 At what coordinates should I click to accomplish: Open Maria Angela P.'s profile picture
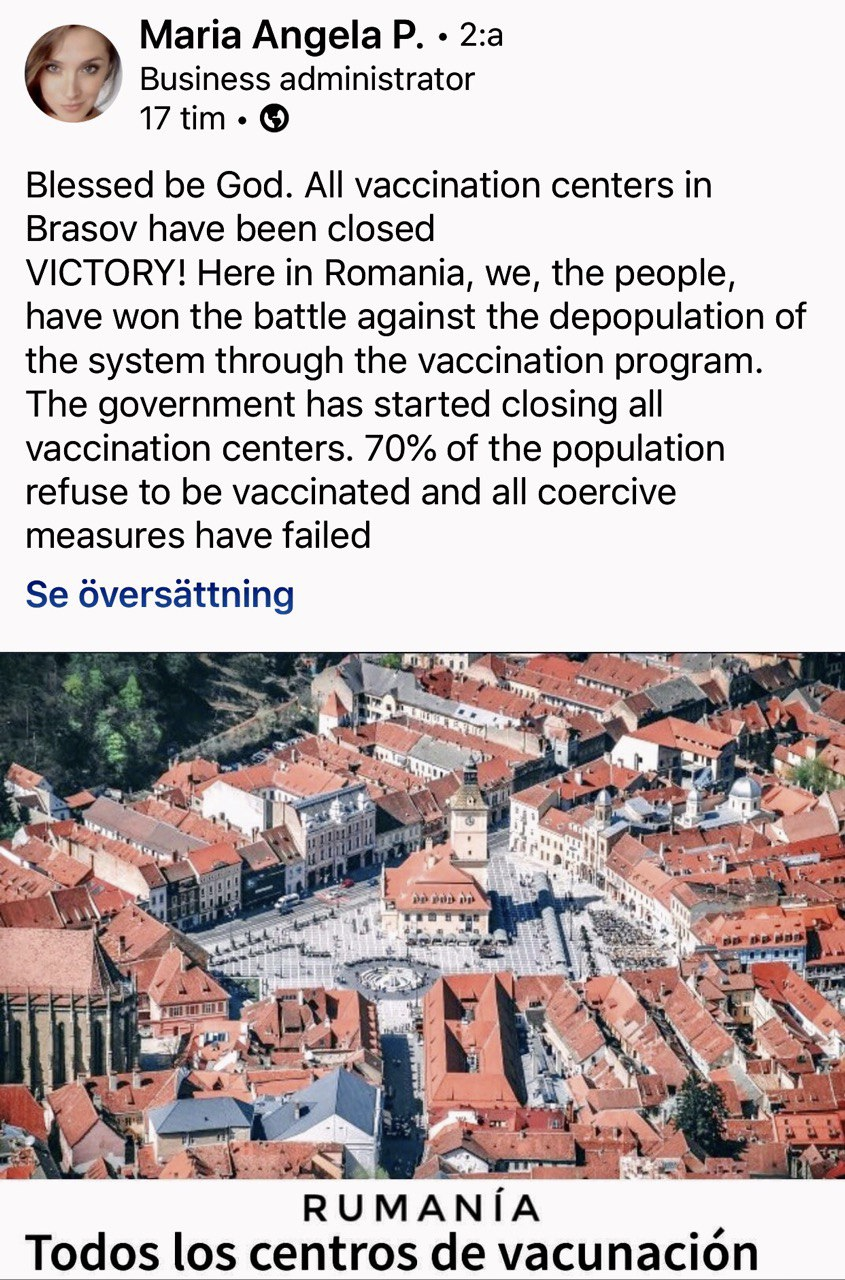[x=72, y=73]
